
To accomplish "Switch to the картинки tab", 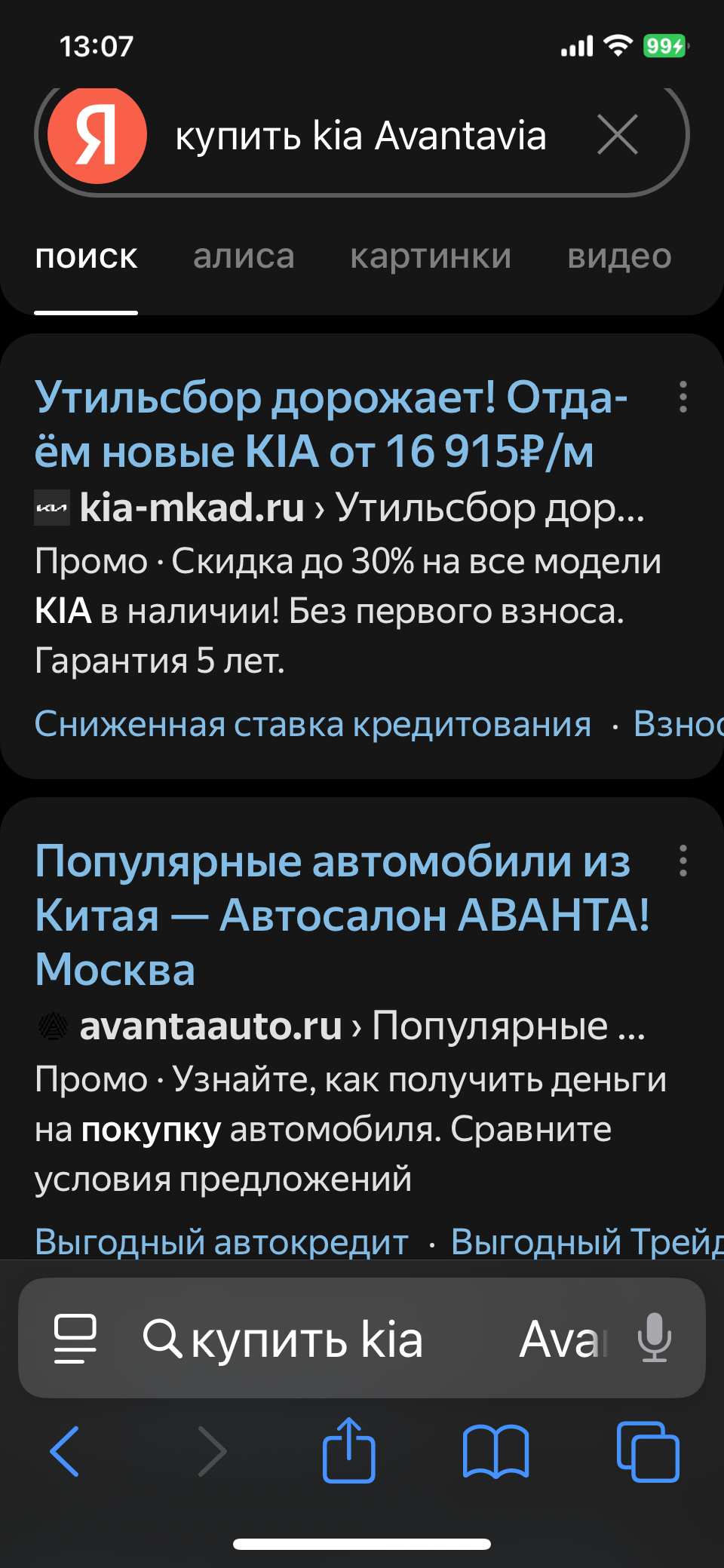I will click(431, 257).
